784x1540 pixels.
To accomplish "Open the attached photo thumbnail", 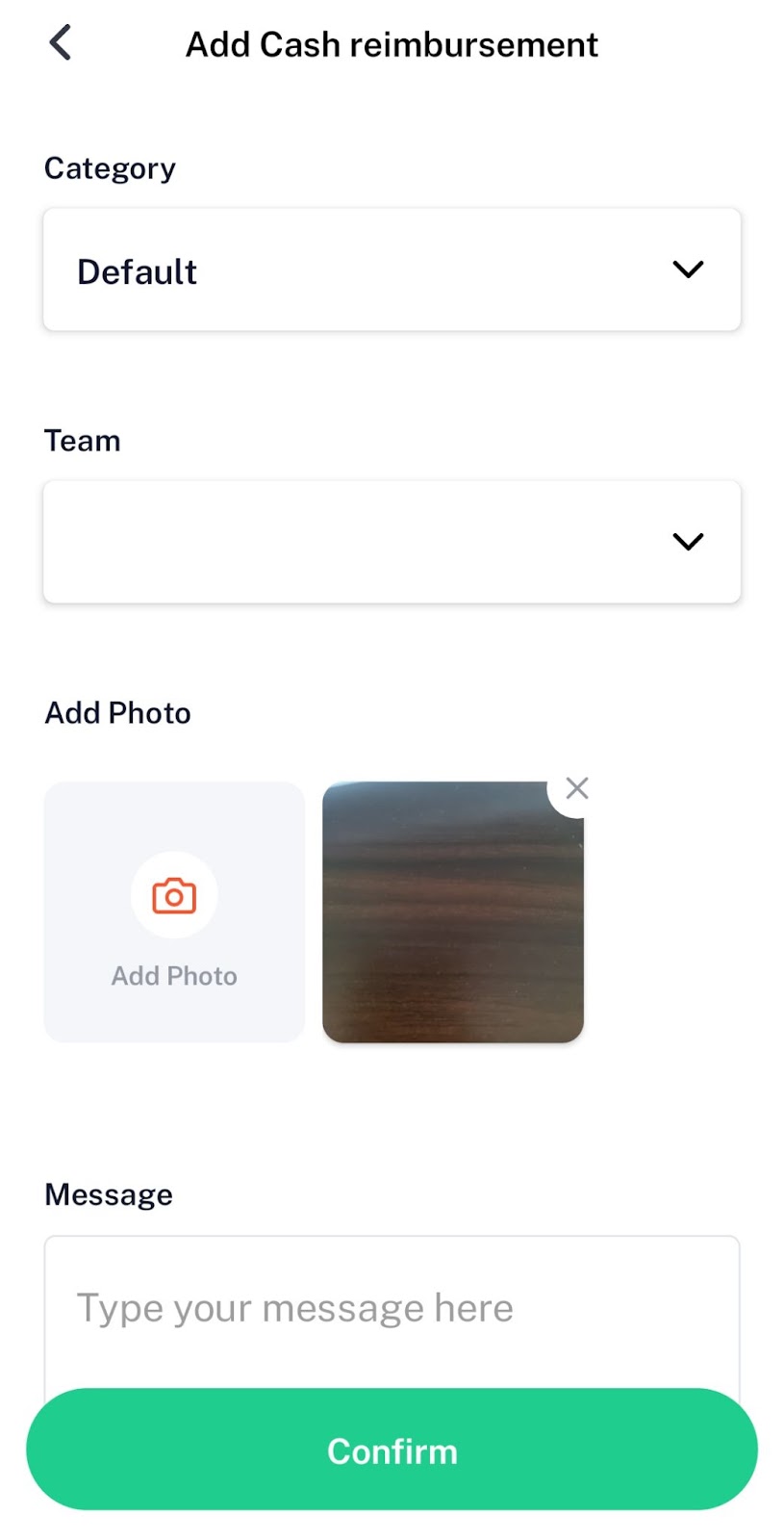I will click(452, 912).
